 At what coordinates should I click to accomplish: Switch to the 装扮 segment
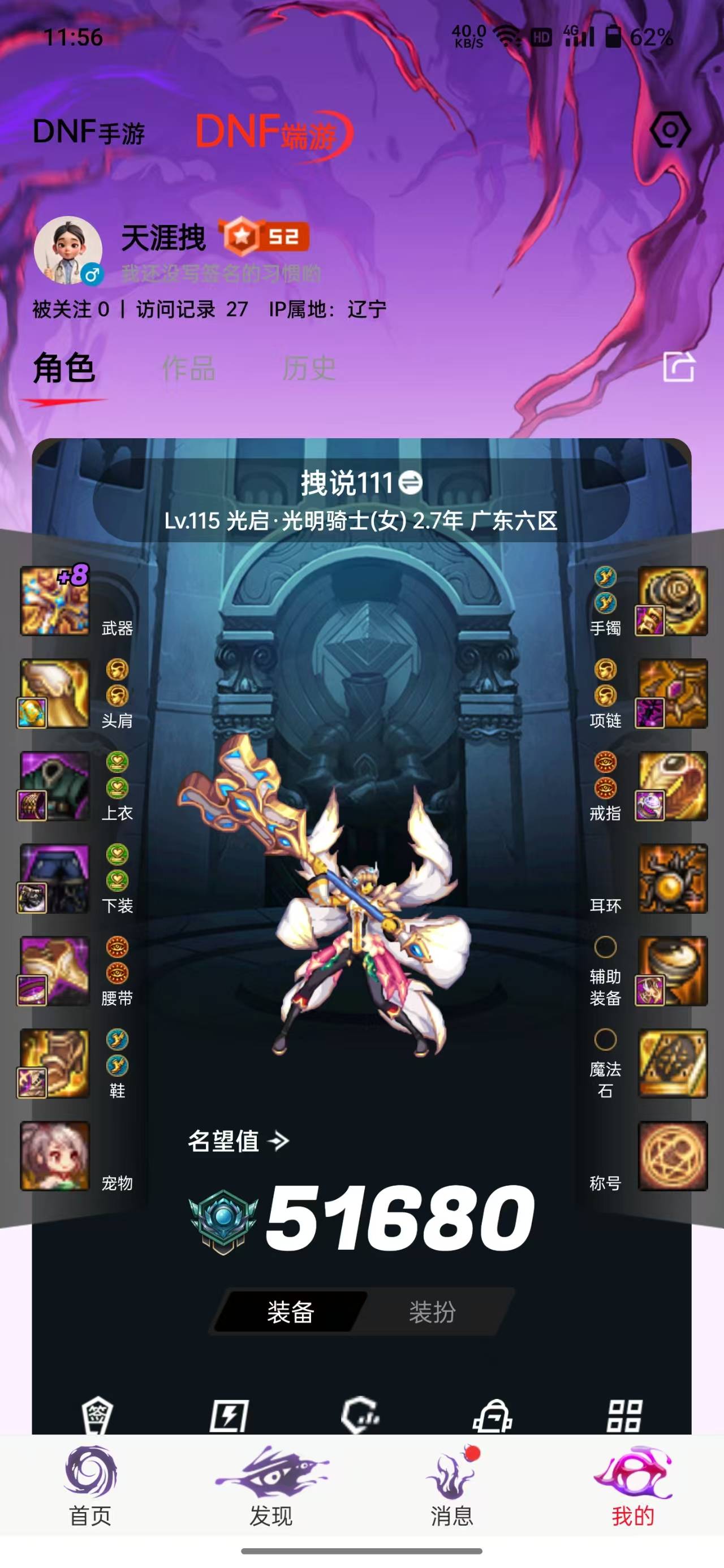(x=432, y=1312)
